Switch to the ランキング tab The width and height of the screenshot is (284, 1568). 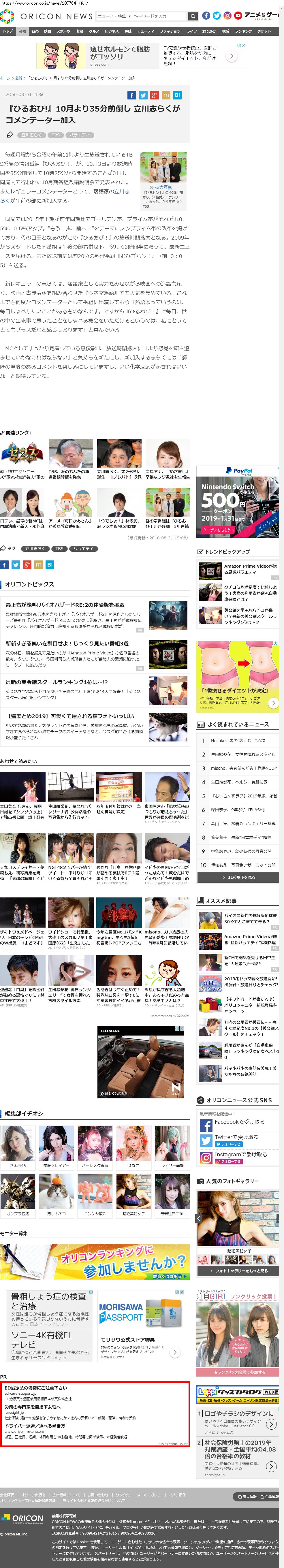[243, 31]
